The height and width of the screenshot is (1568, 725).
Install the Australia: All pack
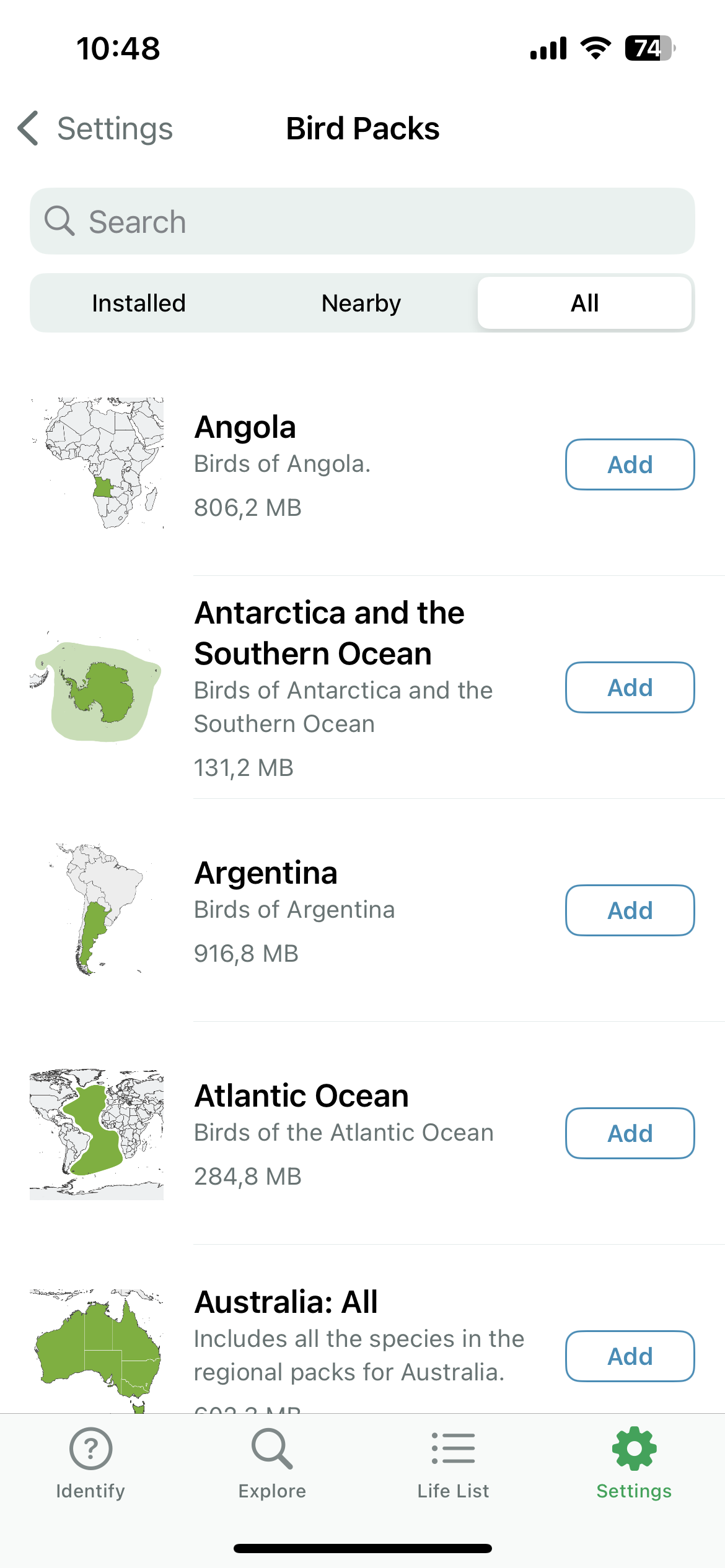pyautogui.click(x=630, y=1356)
